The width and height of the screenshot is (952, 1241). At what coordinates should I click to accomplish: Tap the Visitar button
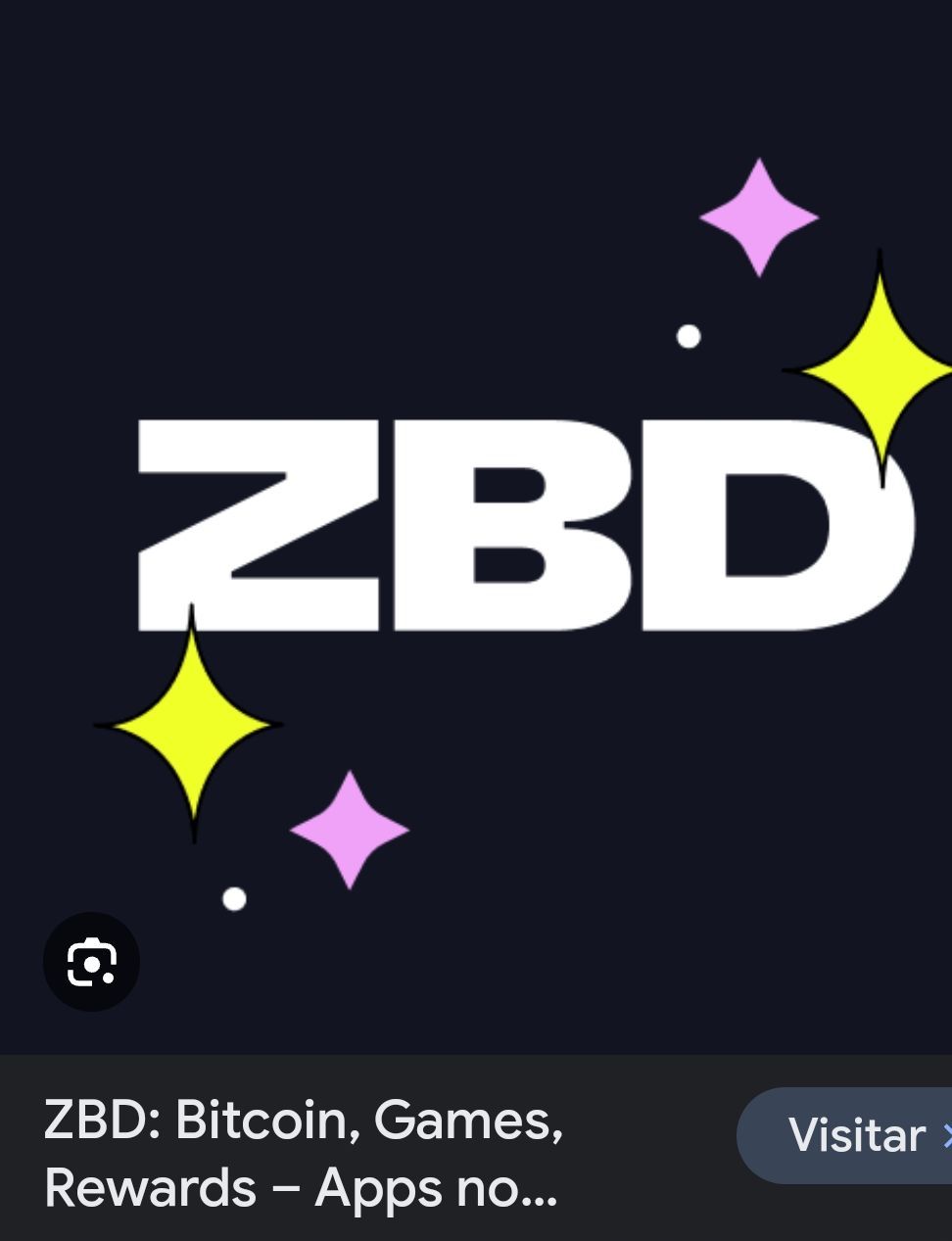pos(852,1135)
